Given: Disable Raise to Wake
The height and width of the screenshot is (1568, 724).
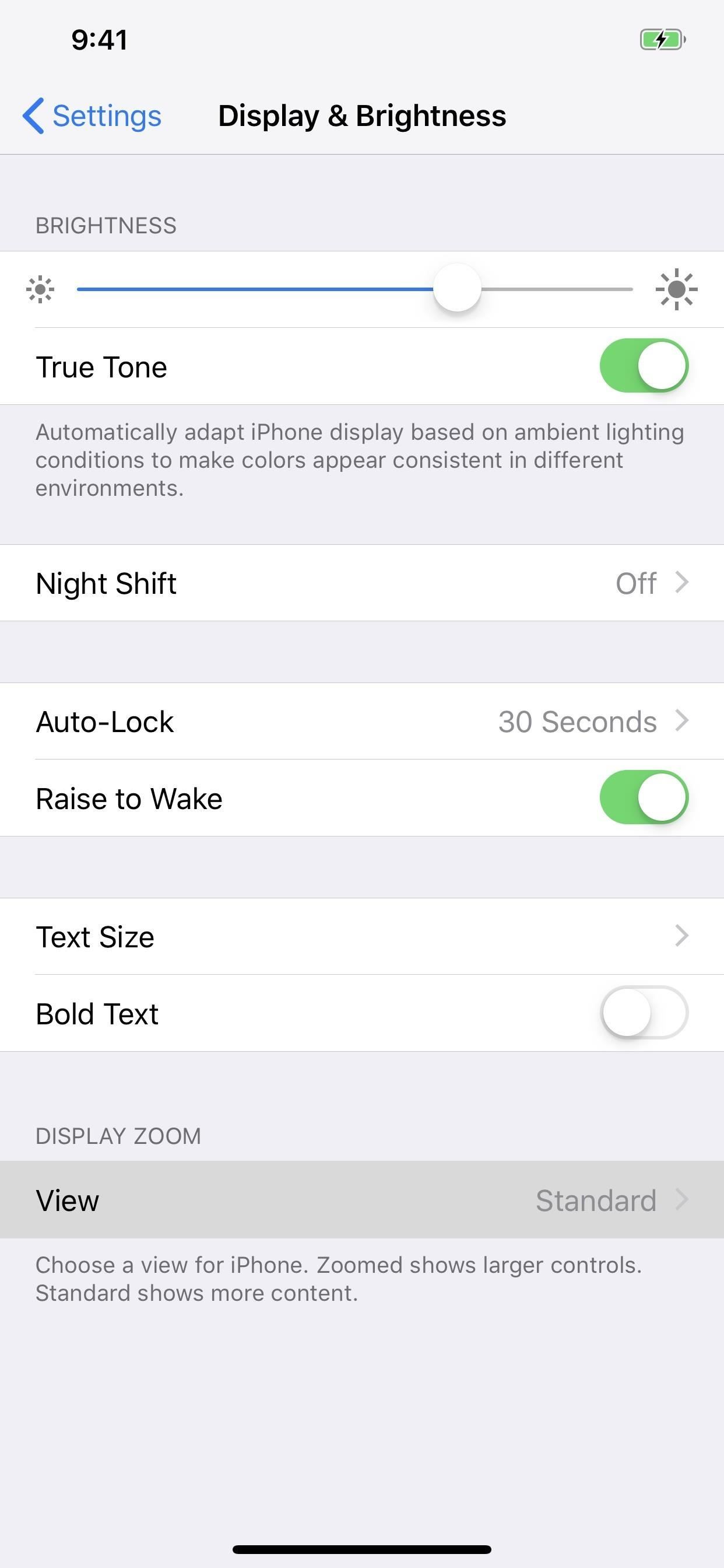Looking at the screenshot, I should (644, 798).
